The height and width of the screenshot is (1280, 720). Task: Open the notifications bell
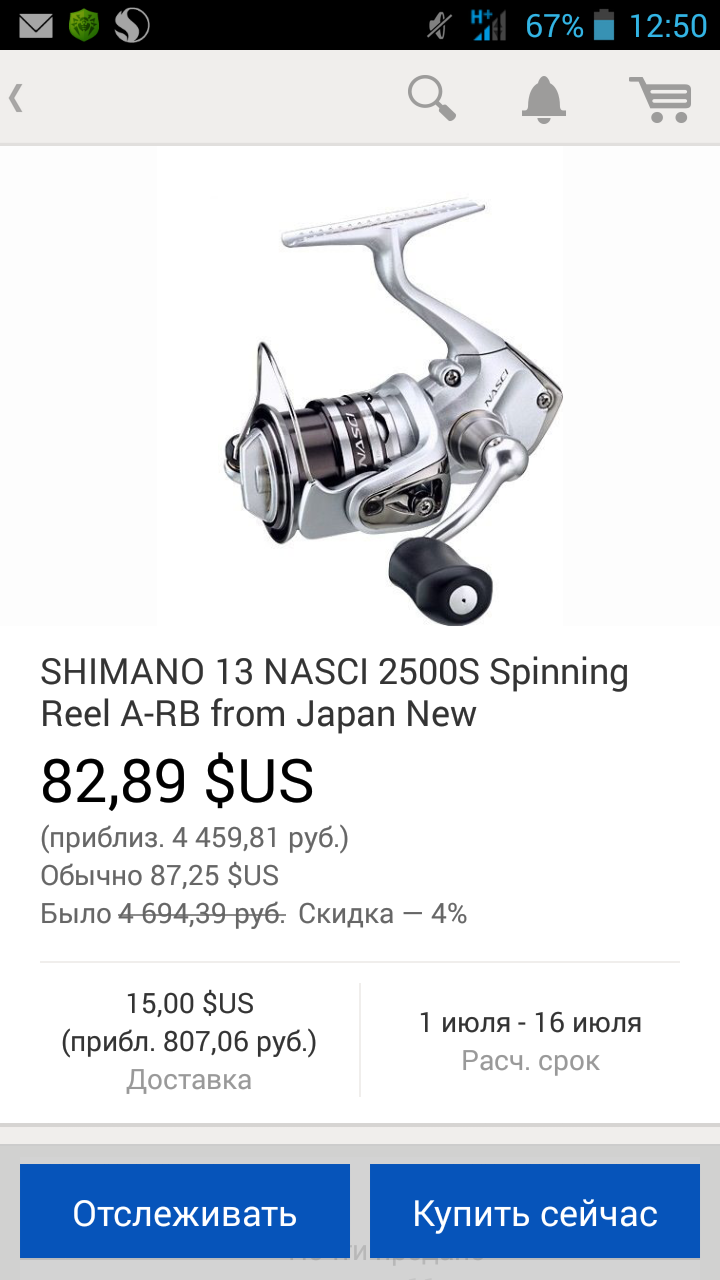(544, 98)
